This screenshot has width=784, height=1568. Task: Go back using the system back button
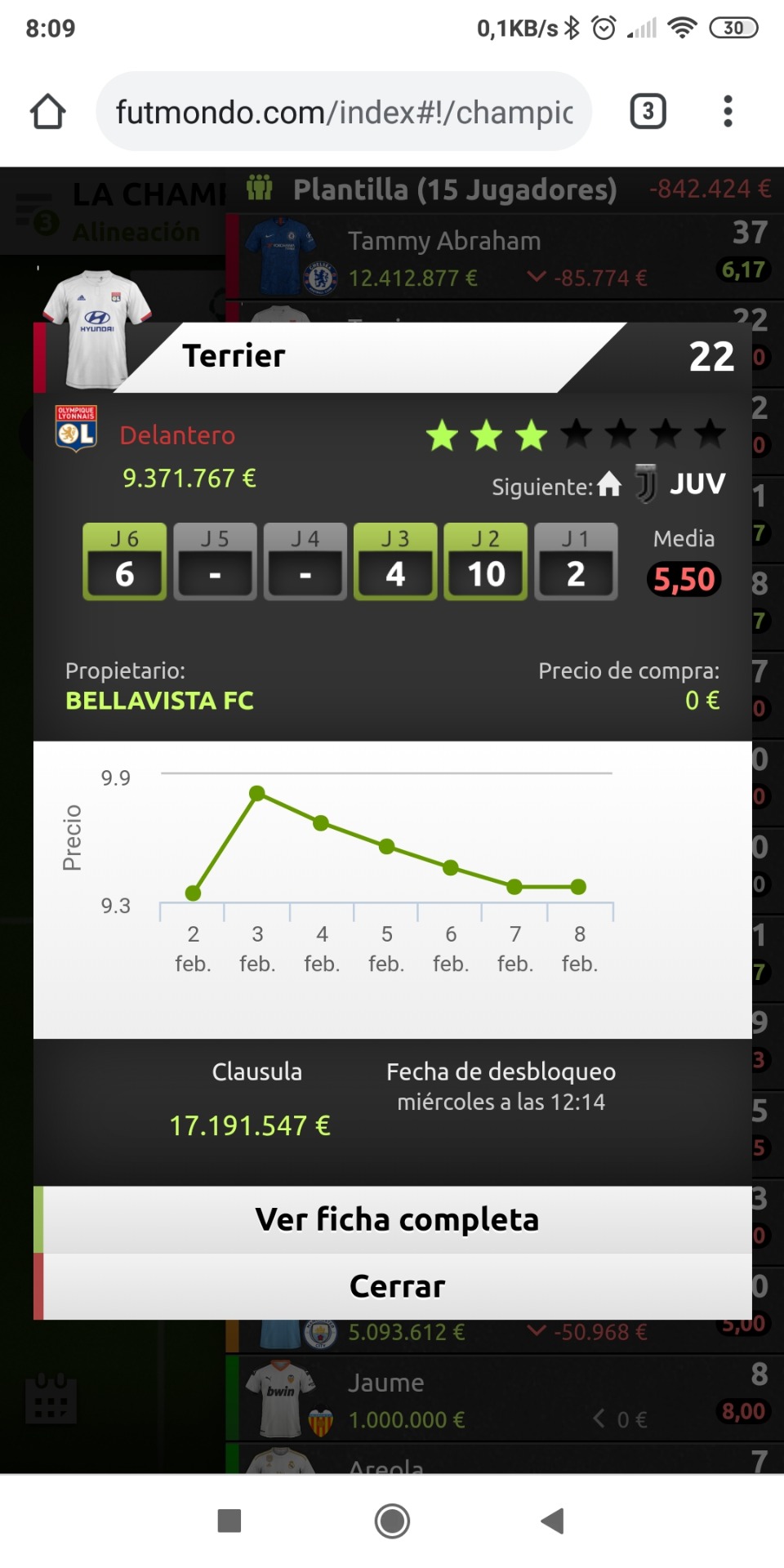[x=553, y=1521]
